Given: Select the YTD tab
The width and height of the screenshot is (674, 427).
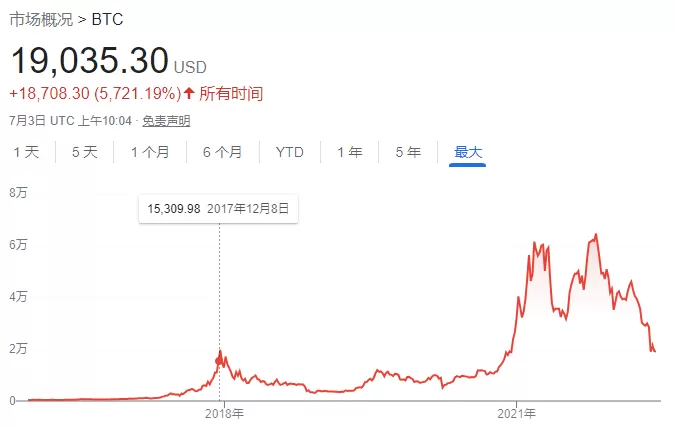Looking at the screenshot, I should coord(290,152).
